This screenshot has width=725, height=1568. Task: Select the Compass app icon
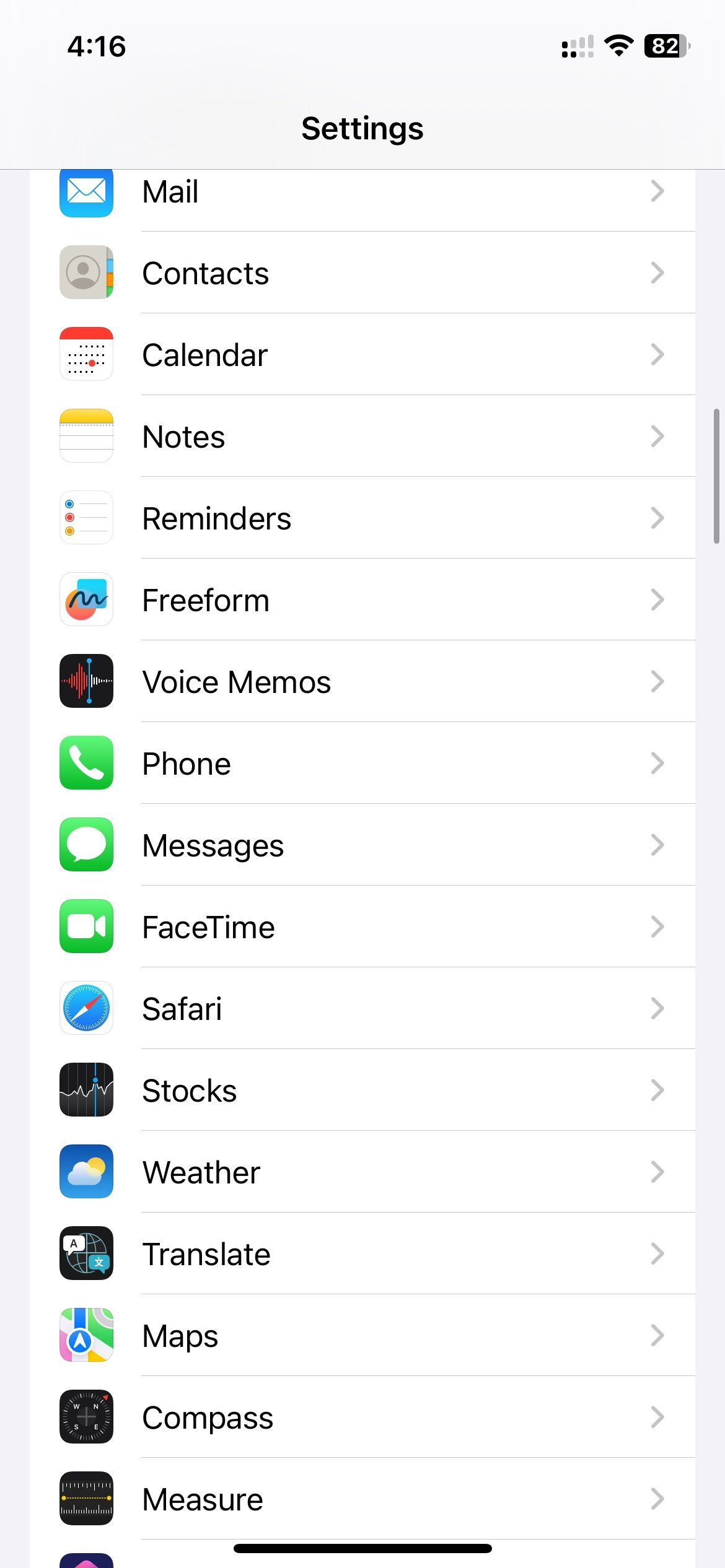(x=86, y=1417)
